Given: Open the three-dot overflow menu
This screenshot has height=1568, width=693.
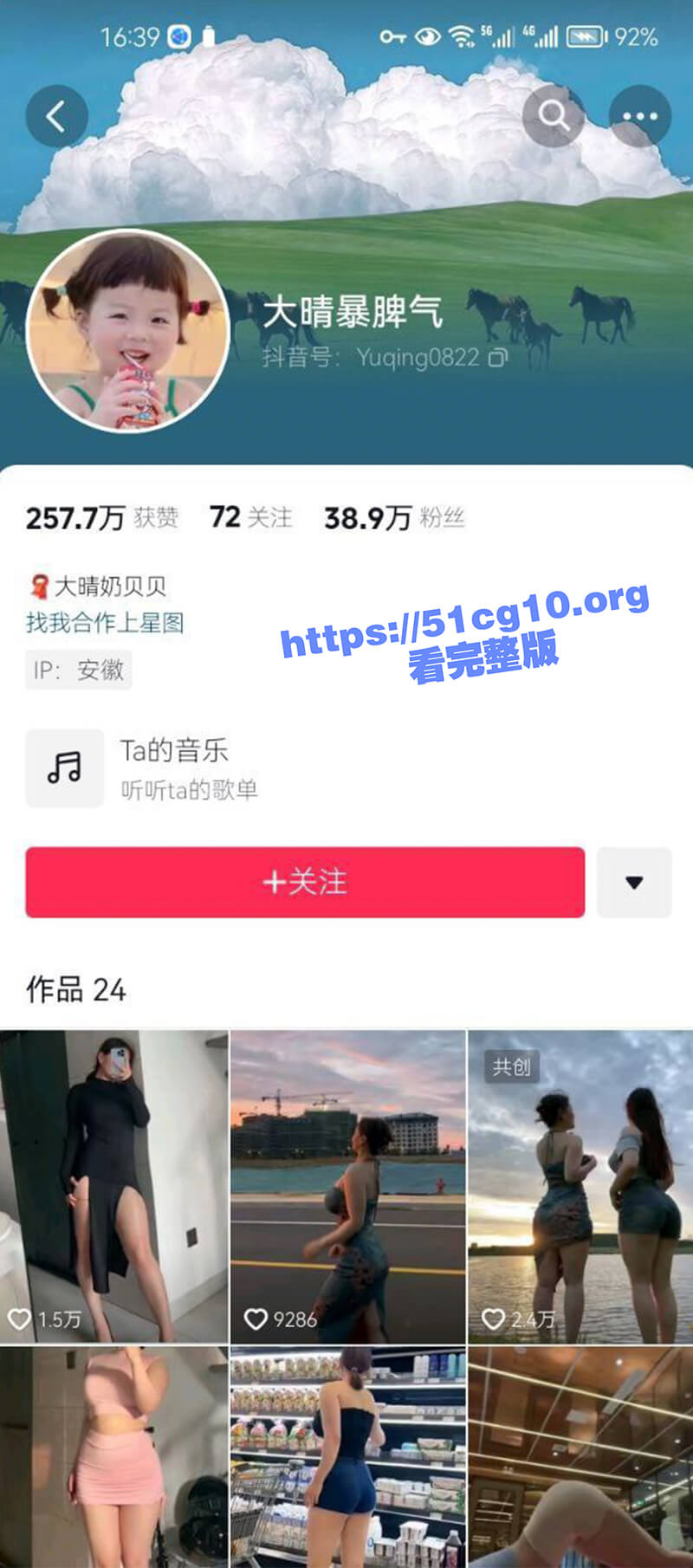Looking at the screenshot, I should coord(640,116).
